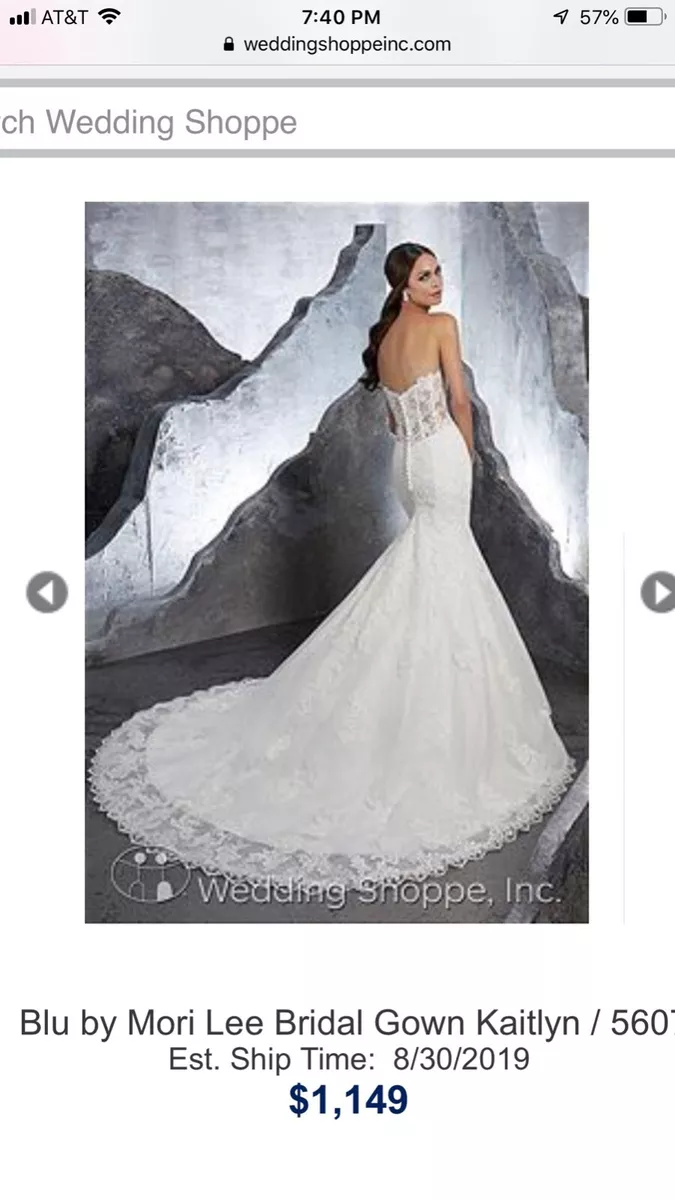Open the Kaitlyn gown product image
The width and height of the screenshot is (675, 1200).
click(336, 562)
